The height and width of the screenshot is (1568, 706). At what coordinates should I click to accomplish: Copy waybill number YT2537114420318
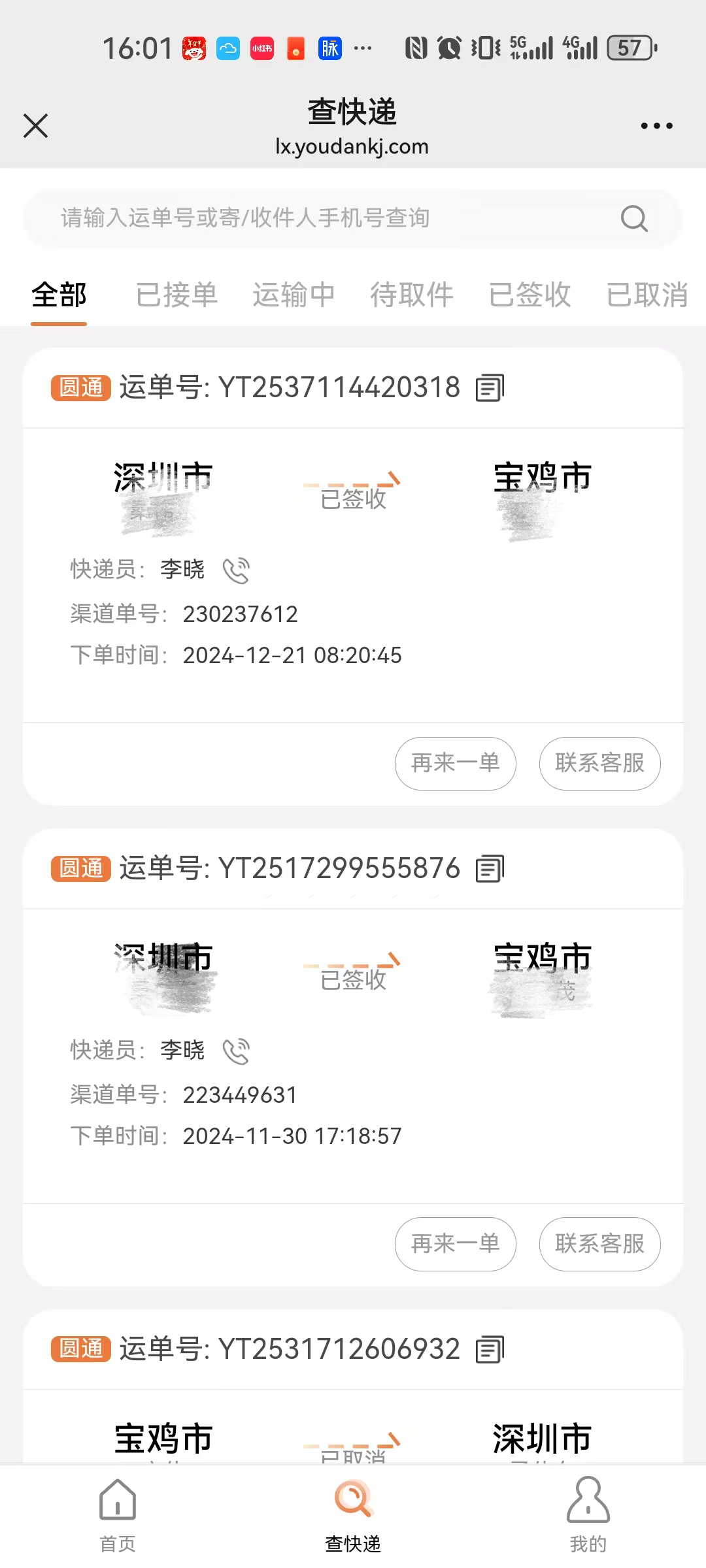(490, 388)
